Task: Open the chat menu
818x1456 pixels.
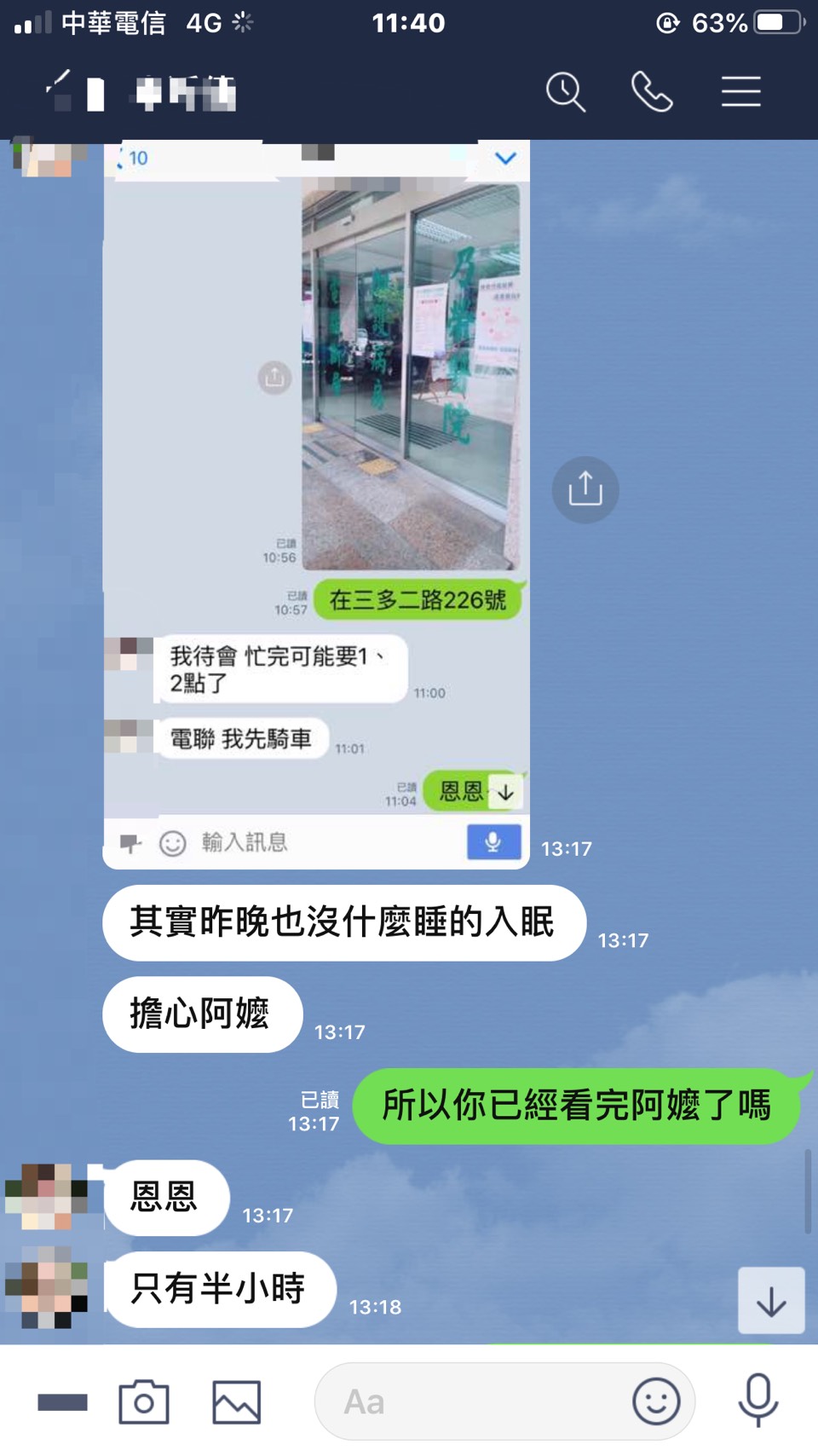Action: tap(740, 92)
